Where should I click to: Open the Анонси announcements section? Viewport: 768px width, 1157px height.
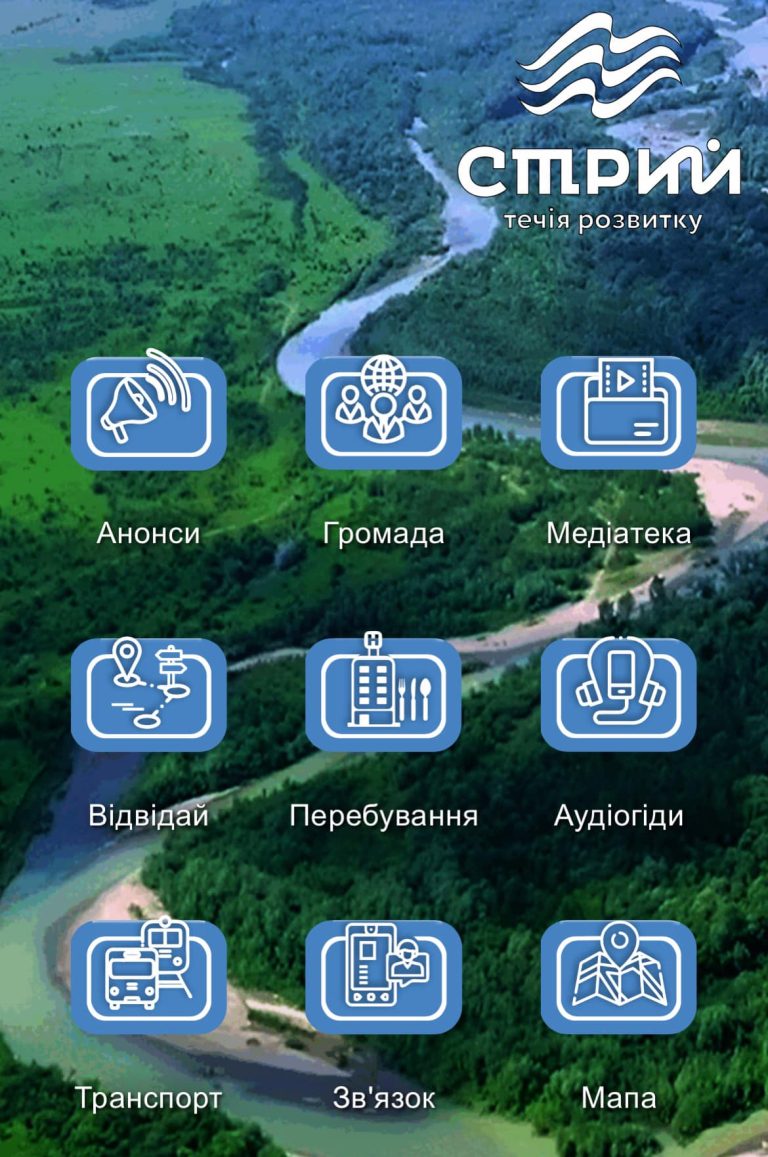(x=148, y=413)
